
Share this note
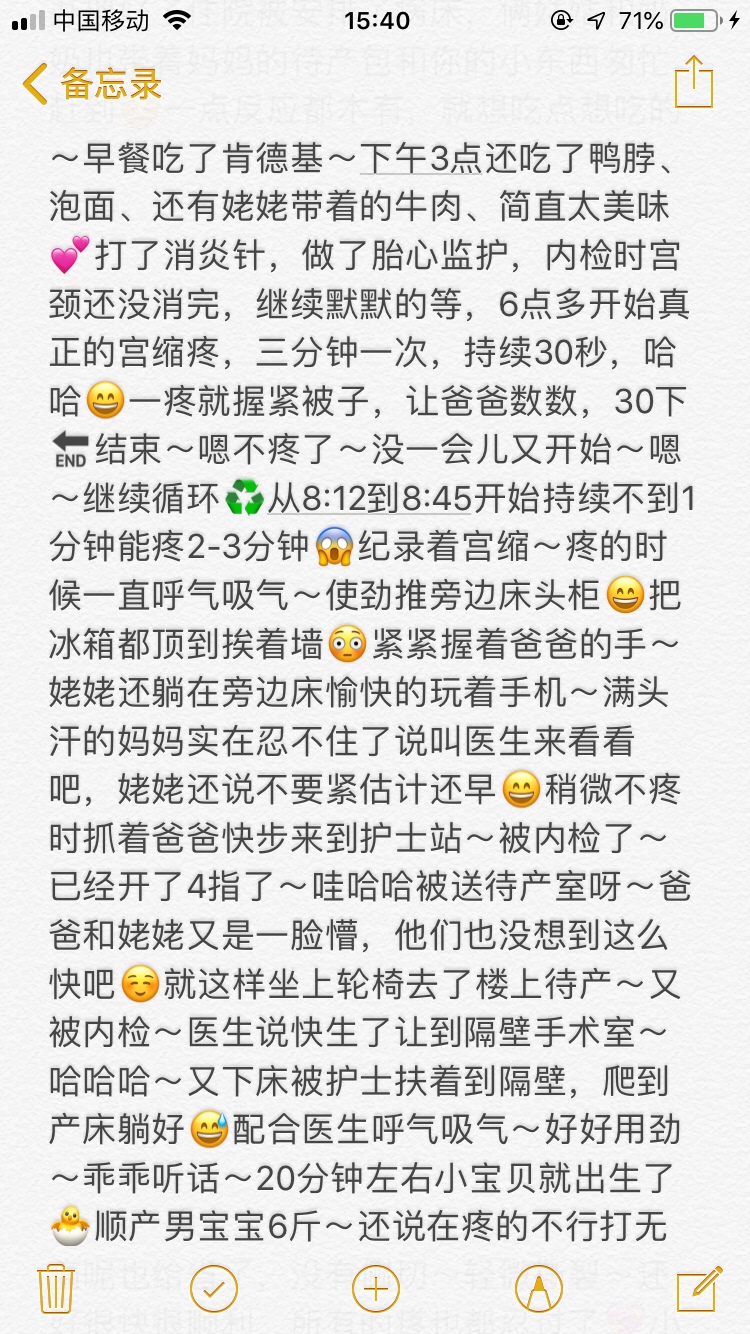(x=692, y=82)
